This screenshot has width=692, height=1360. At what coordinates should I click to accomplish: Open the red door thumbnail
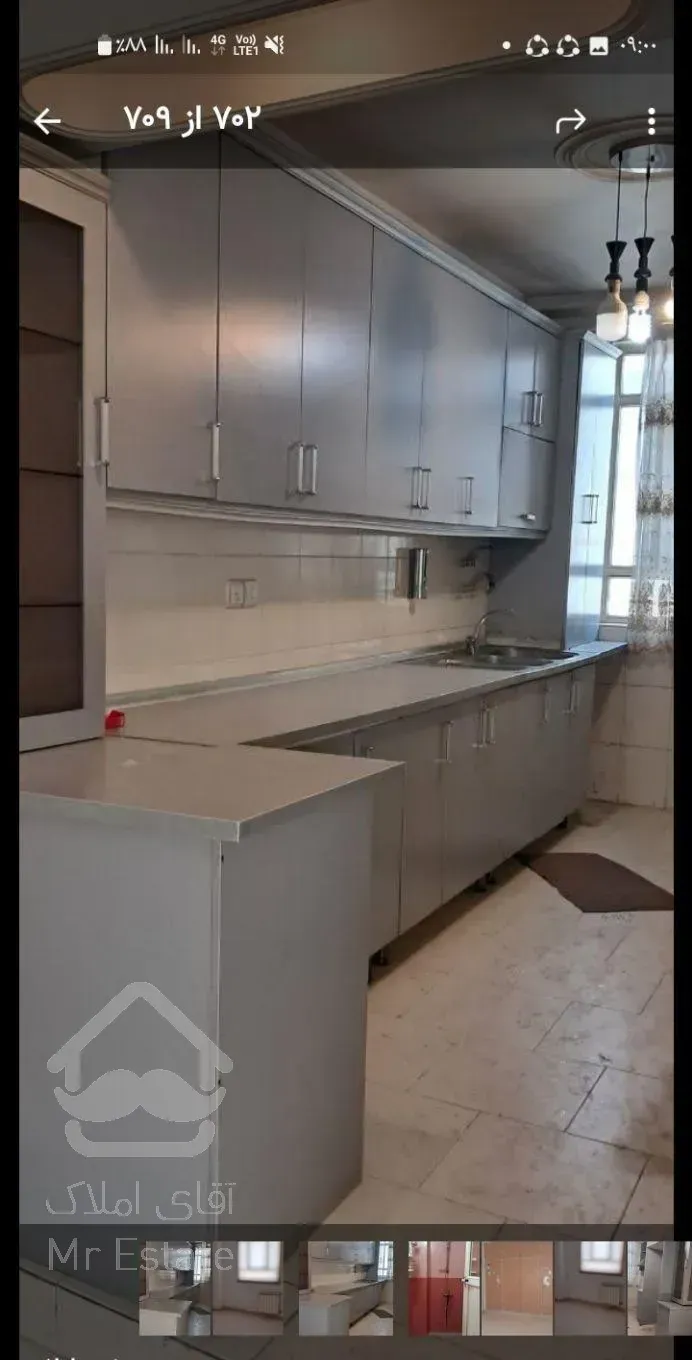(444, 1288)
